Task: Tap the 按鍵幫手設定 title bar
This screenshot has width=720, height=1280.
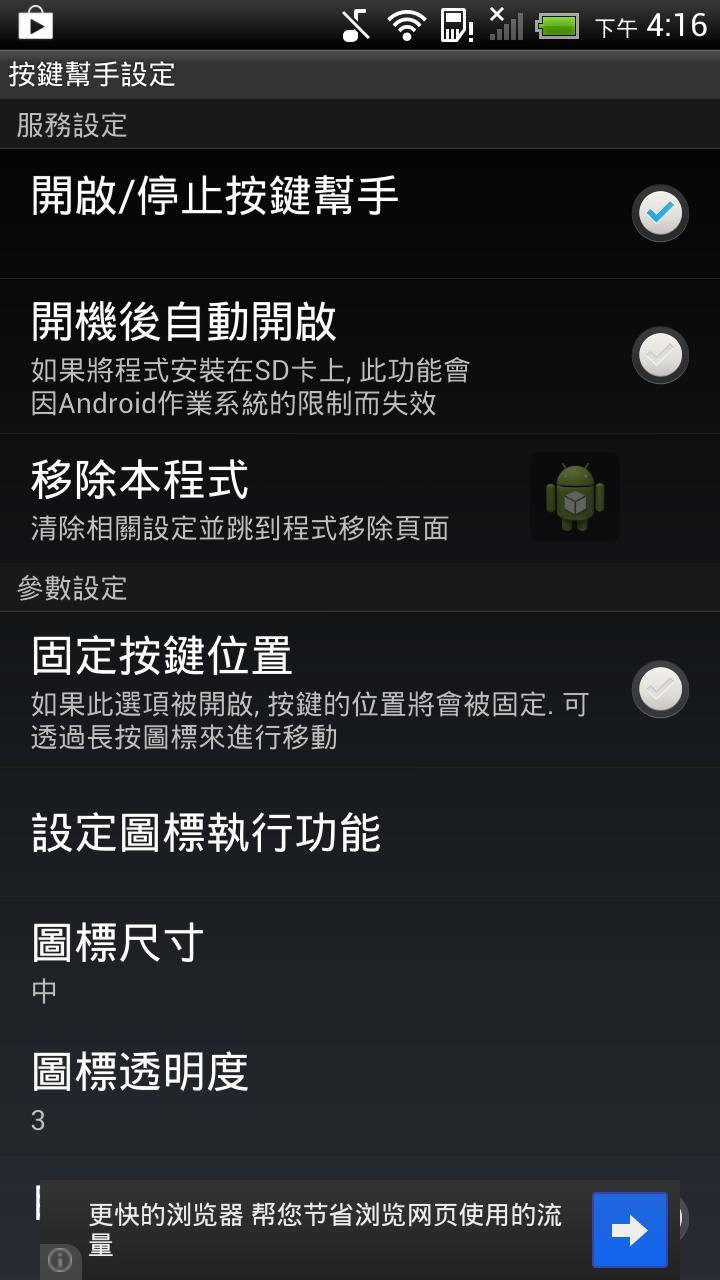Action: [360, 74]
